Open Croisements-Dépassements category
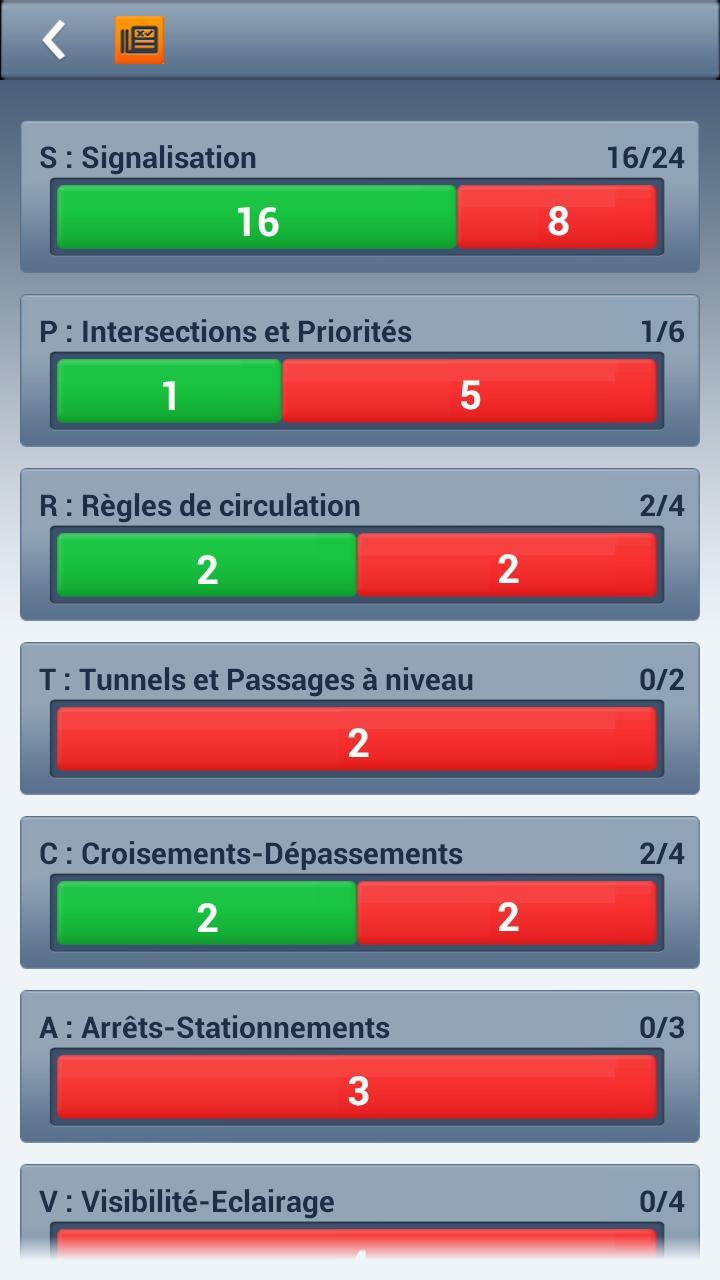The width and height of the screenshot is (720, 1280). 360,893
